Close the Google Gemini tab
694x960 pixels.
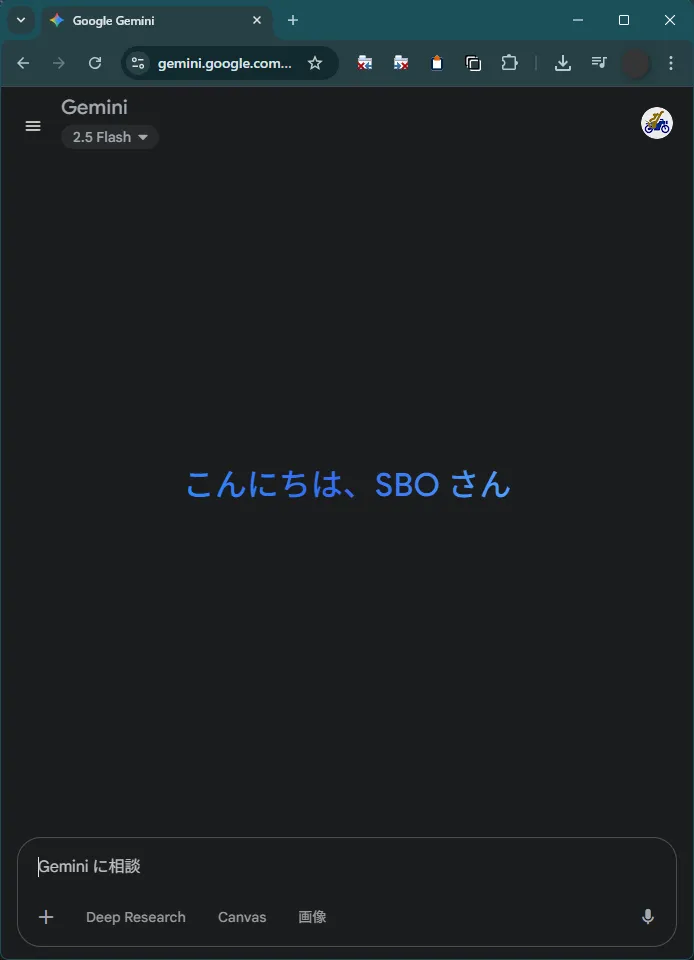(257, 20)
